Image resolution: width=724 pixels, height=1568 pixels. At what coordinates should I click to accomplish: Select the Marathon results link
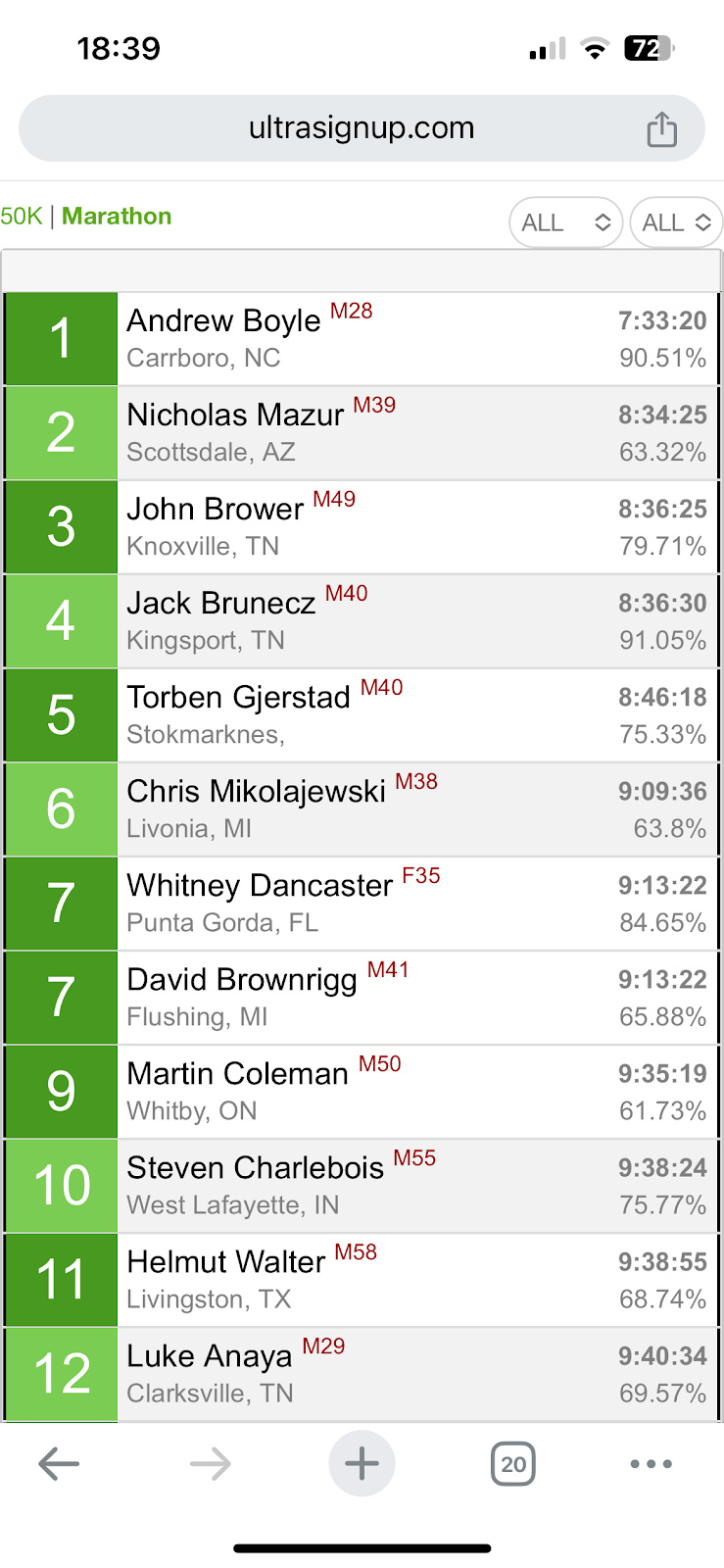tap(117, 217)
